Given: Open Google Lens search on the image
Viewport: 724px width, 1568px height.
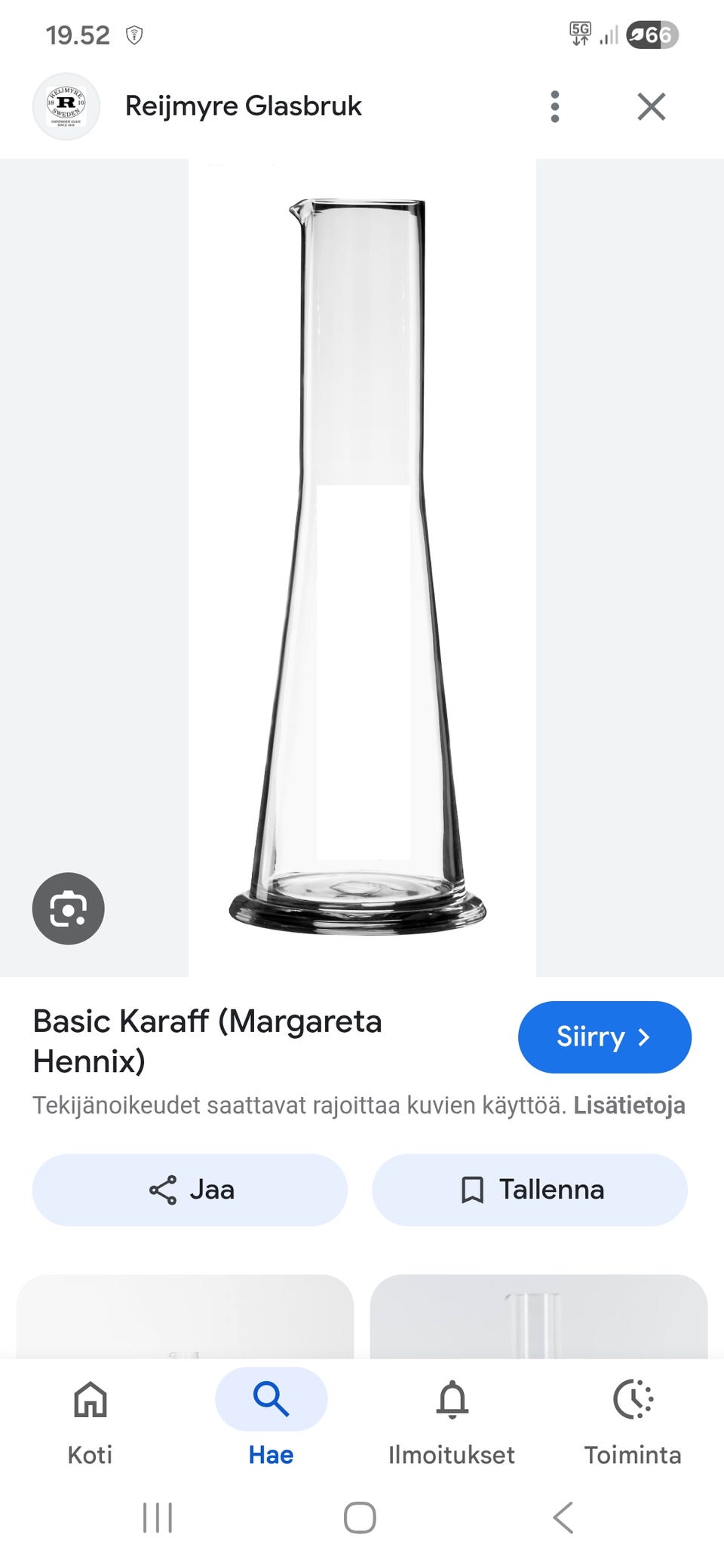Looking at the screenshot, I should coord(67,908).
